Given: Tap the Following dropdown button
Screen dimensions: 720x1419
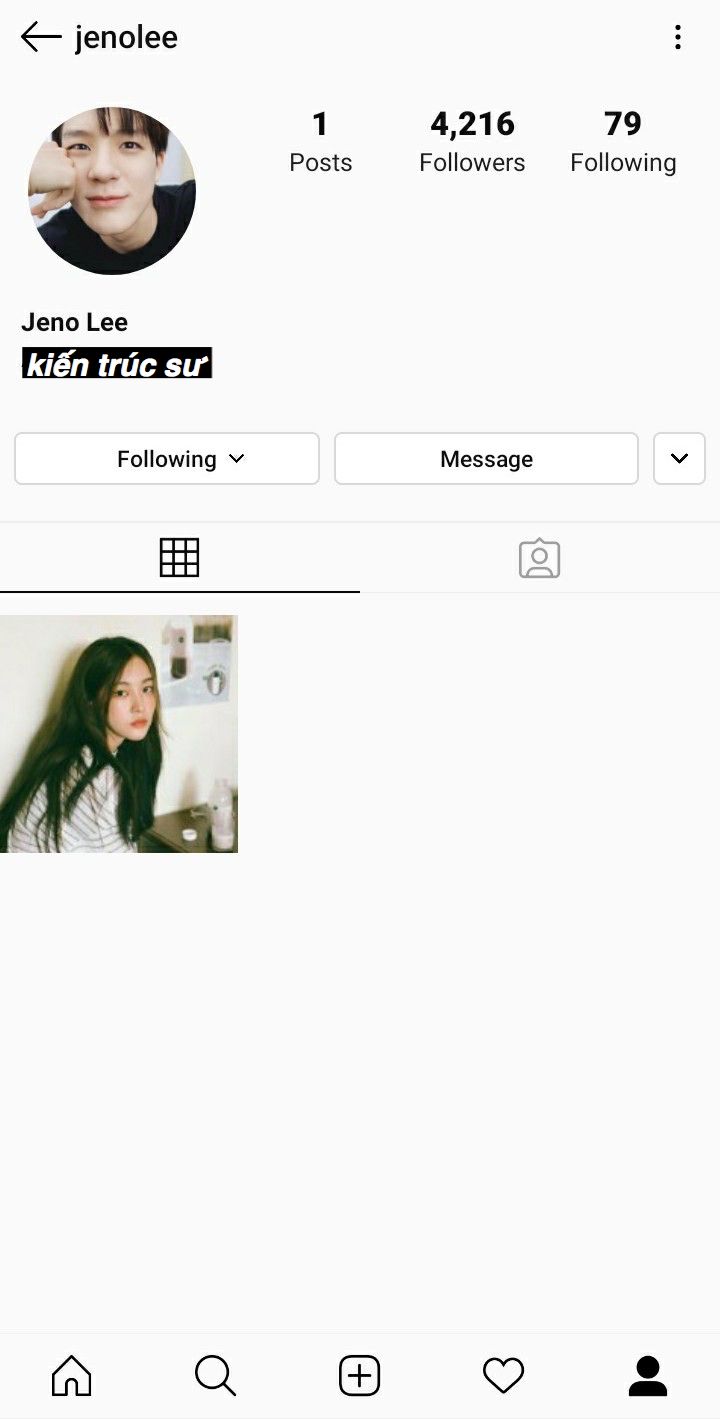Looking at the screenshot, I should [167, 459].
